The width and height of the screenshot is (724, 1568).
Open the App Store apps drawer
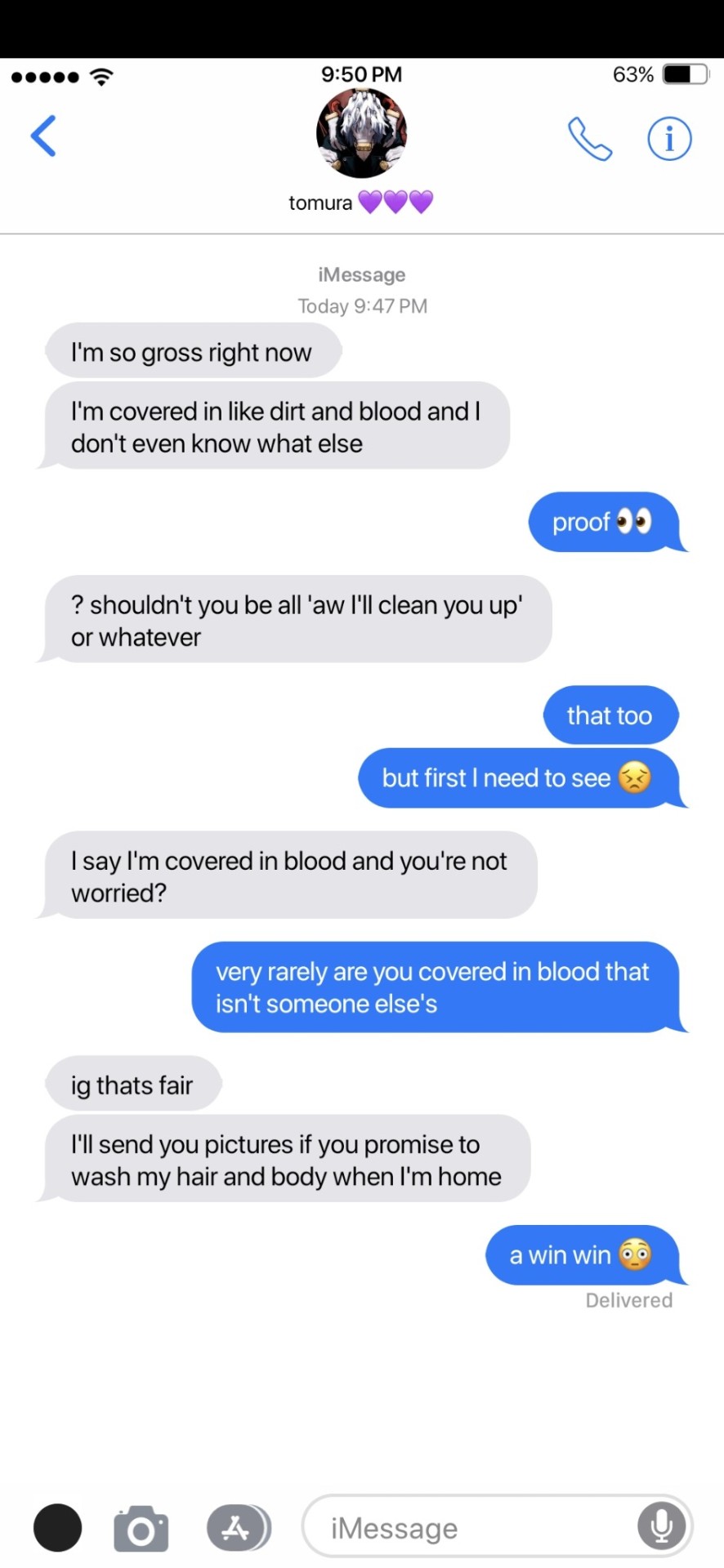237,1527
